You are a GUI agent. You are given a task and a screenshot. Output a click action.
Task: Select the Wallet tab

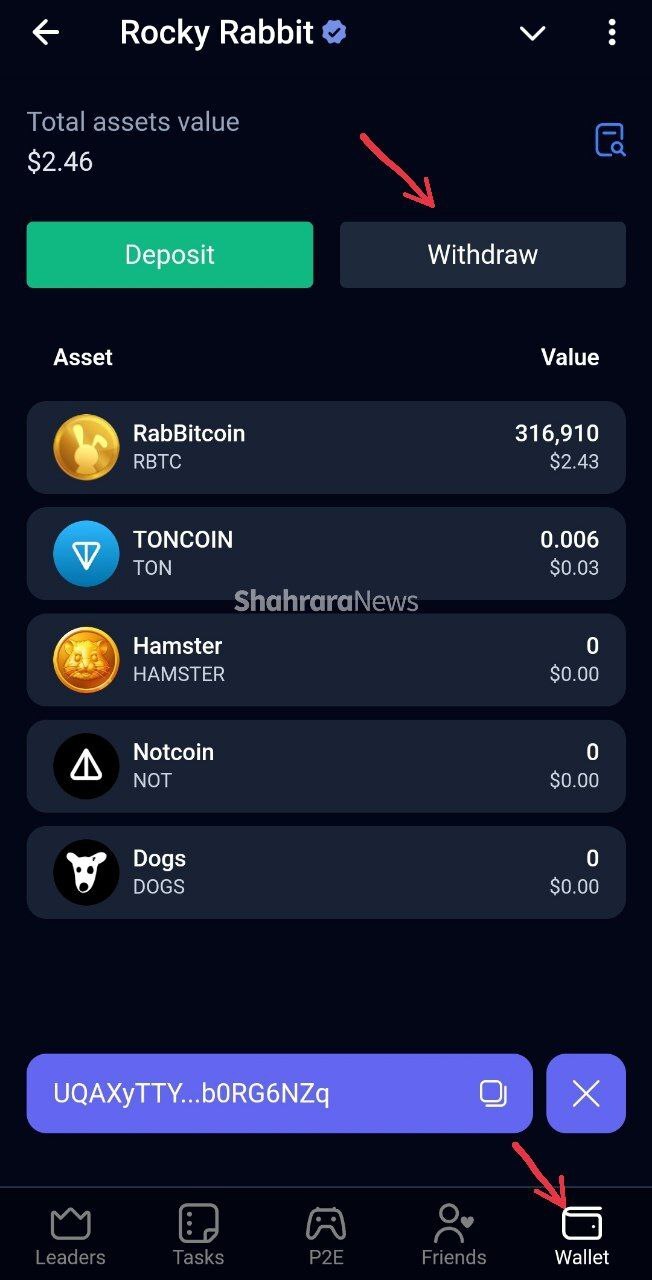point(582,1236)
